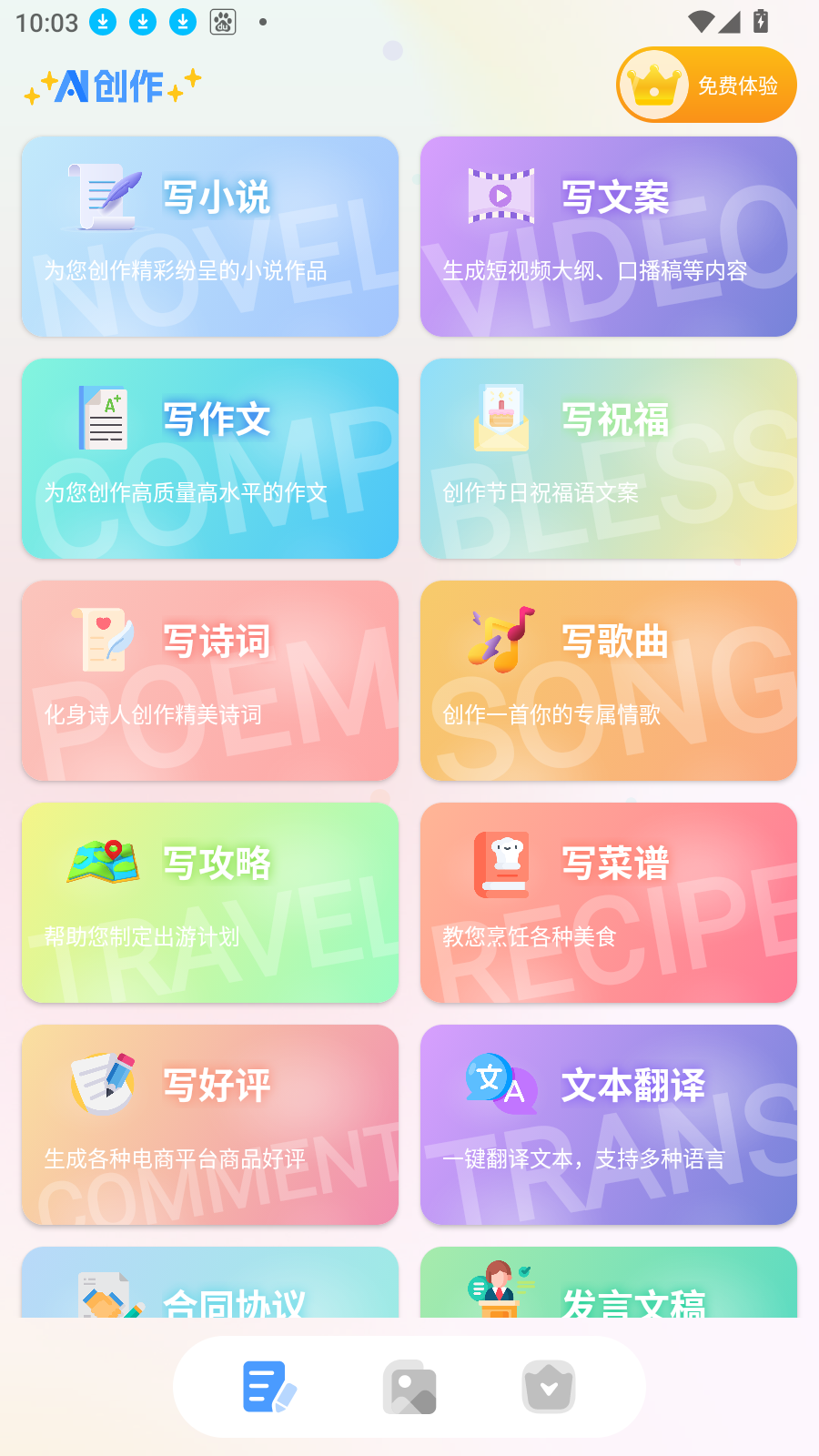Open the 文本翻译 translation feature
This screenshot has height=1456, width=819.
click(x=608, y=1125)
